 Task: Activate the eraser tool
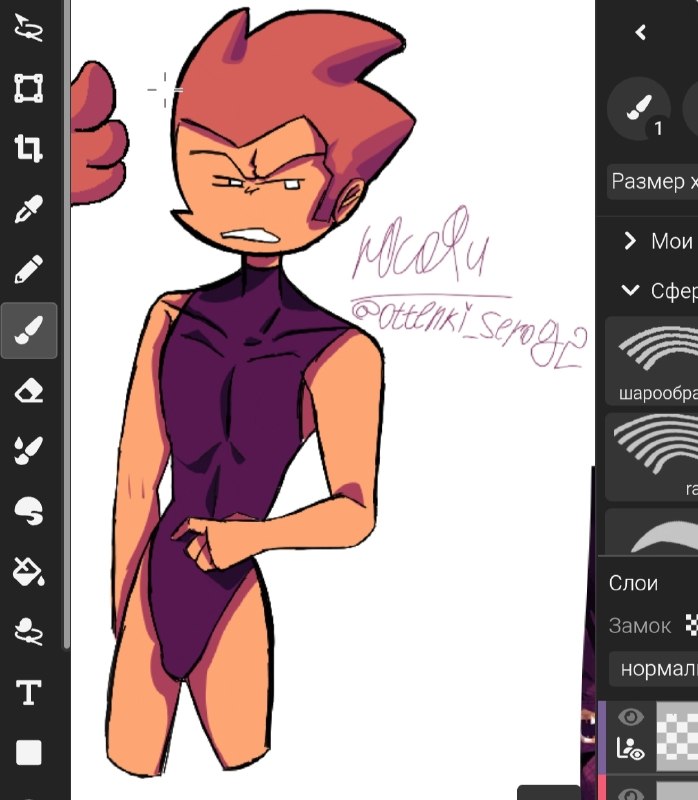[x=29, y=391]
